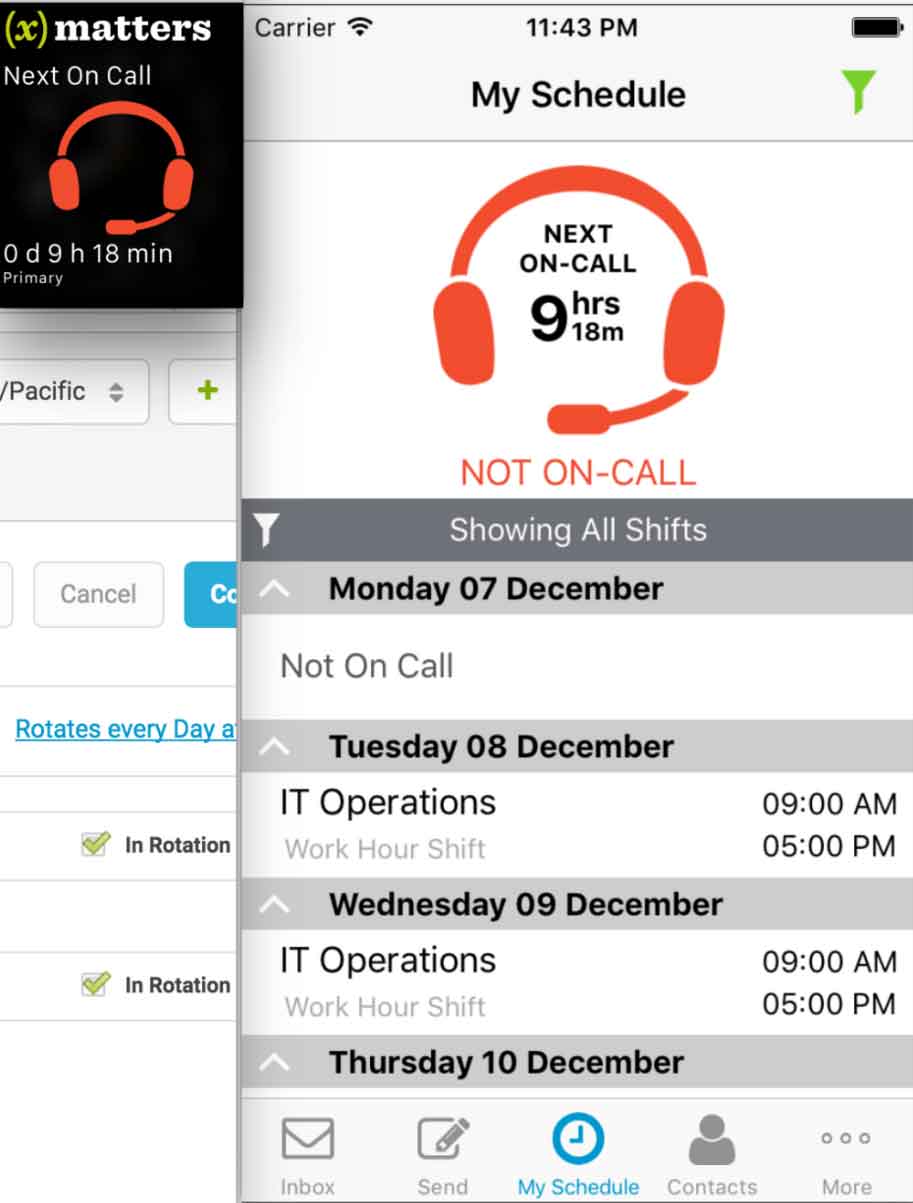
Task: Show the More tab options
Action: pyautogui.click(x=846, y=1155)
